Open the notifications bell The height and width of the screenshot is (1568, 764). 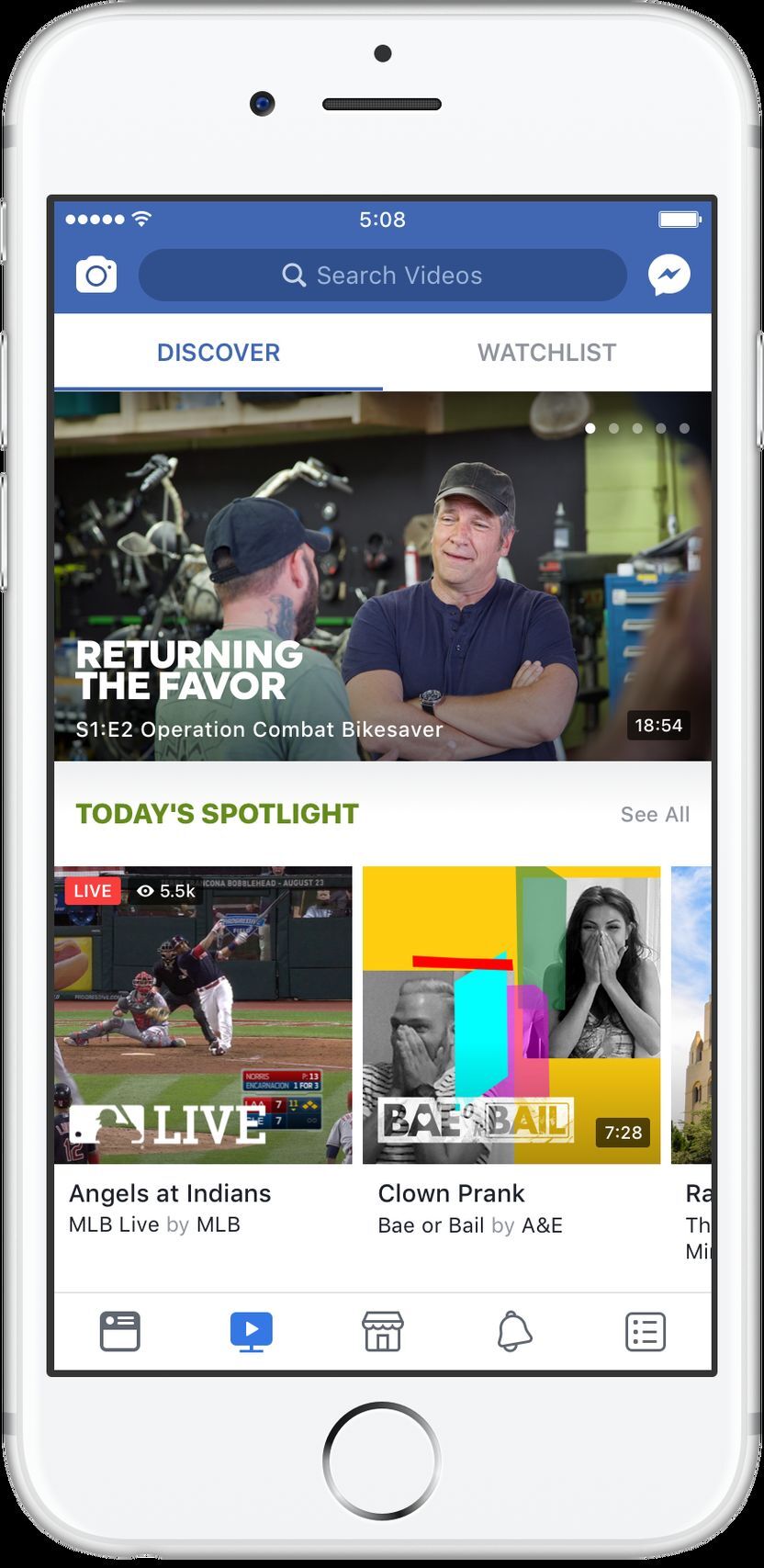514,1331
